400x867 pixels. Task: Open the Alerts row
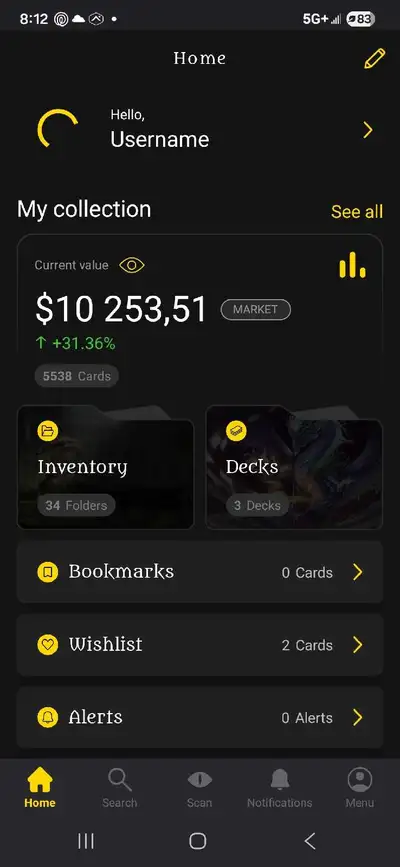(x=200, y=718)
